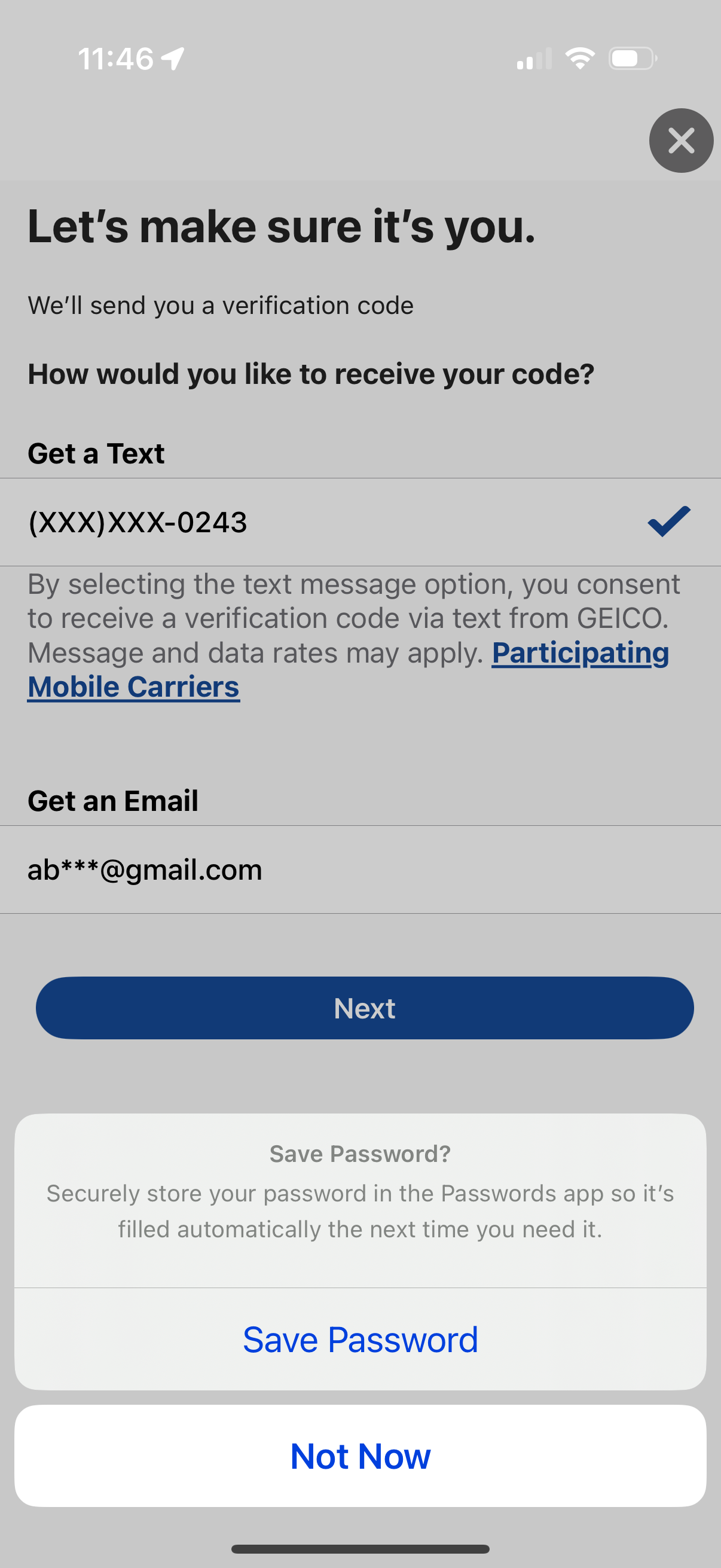Tap the cellular signal bars icon

[x=534, y=59]
